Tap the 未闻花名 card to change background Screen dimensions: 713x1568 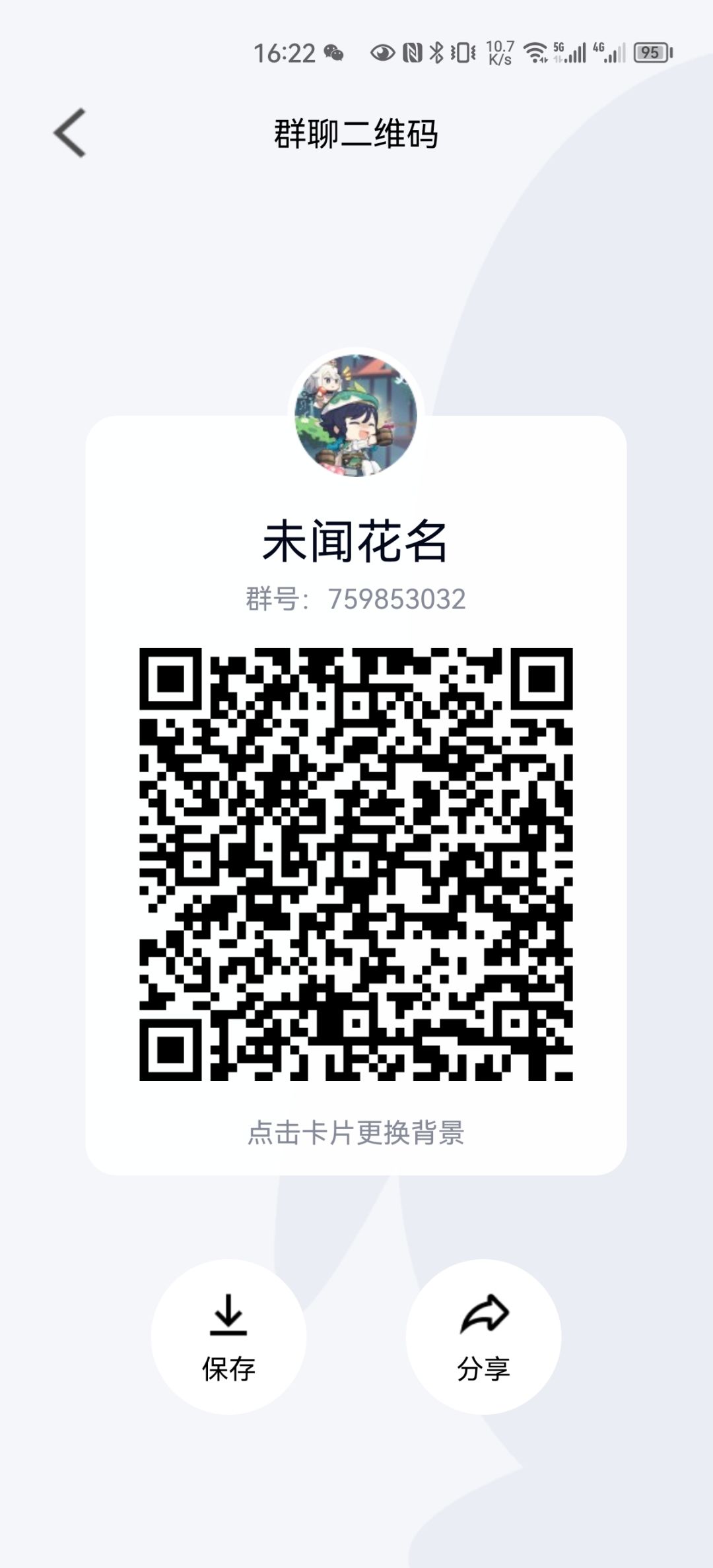[x=356, y=795]
